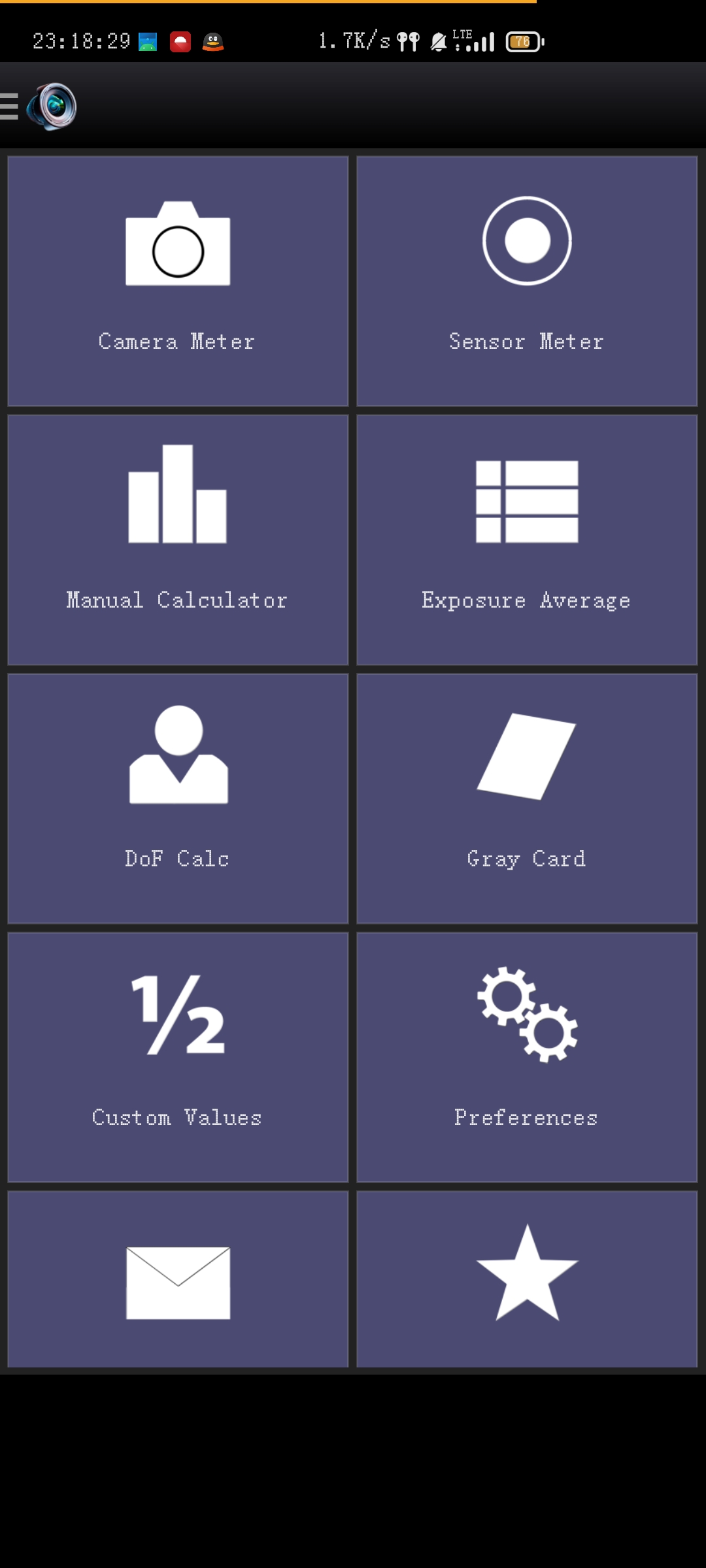Open DoF Calc
The image size is (706, 1568).
point(178,798)
